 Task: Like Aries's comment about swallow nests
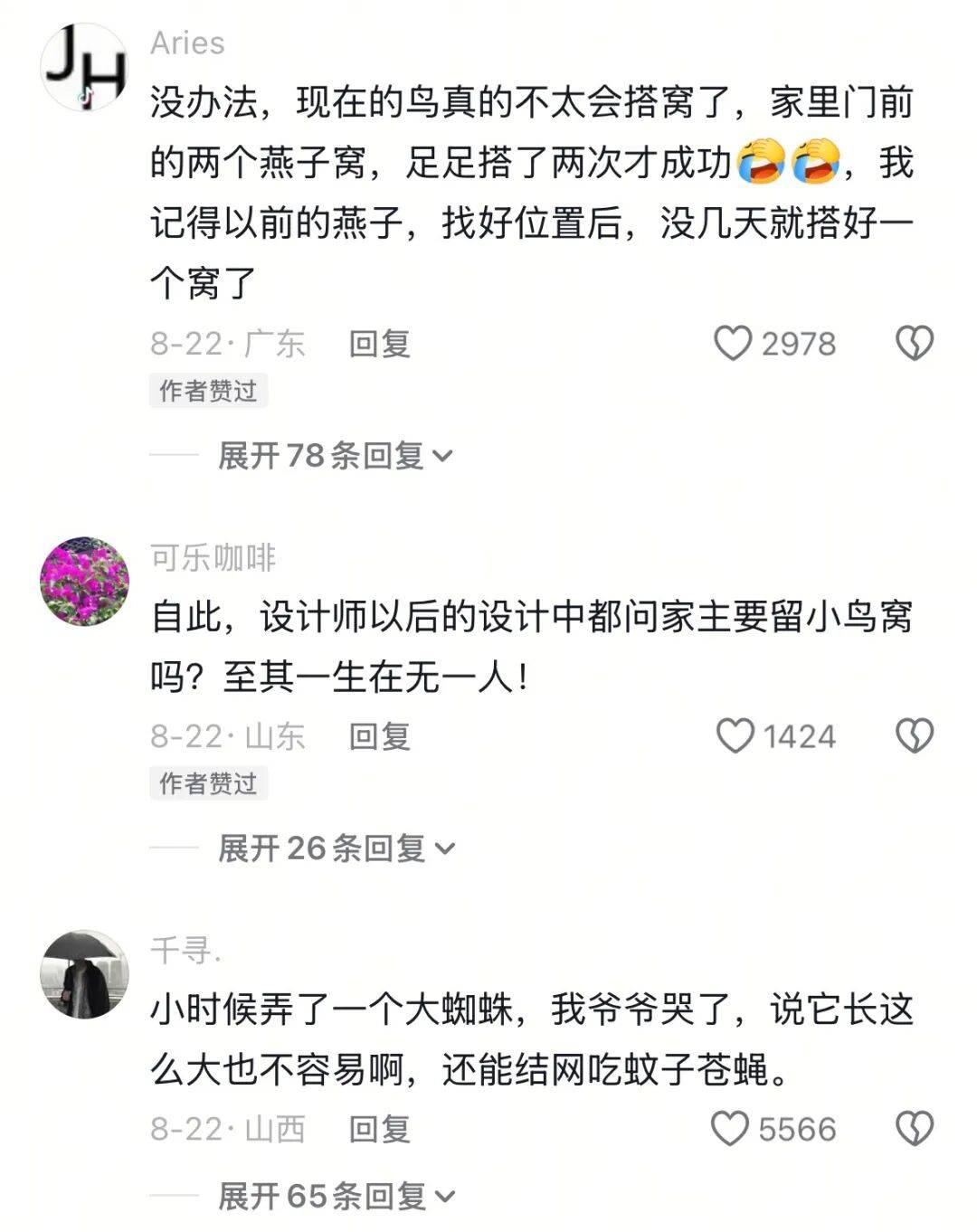coord(734,344)
